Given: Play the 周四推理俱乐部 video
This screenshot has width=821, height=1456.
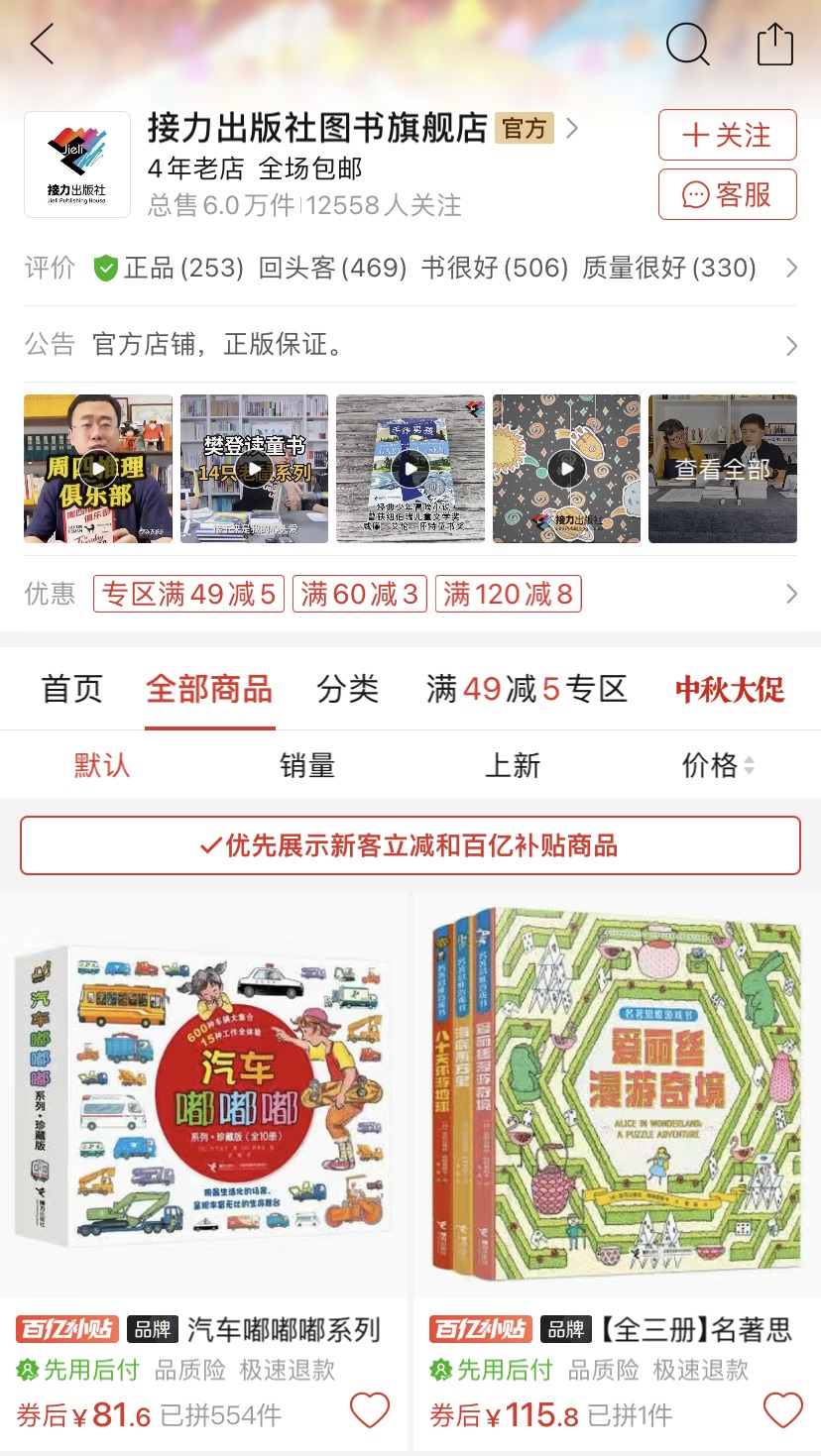Looking at the screenshot, I should click(98, 468).
